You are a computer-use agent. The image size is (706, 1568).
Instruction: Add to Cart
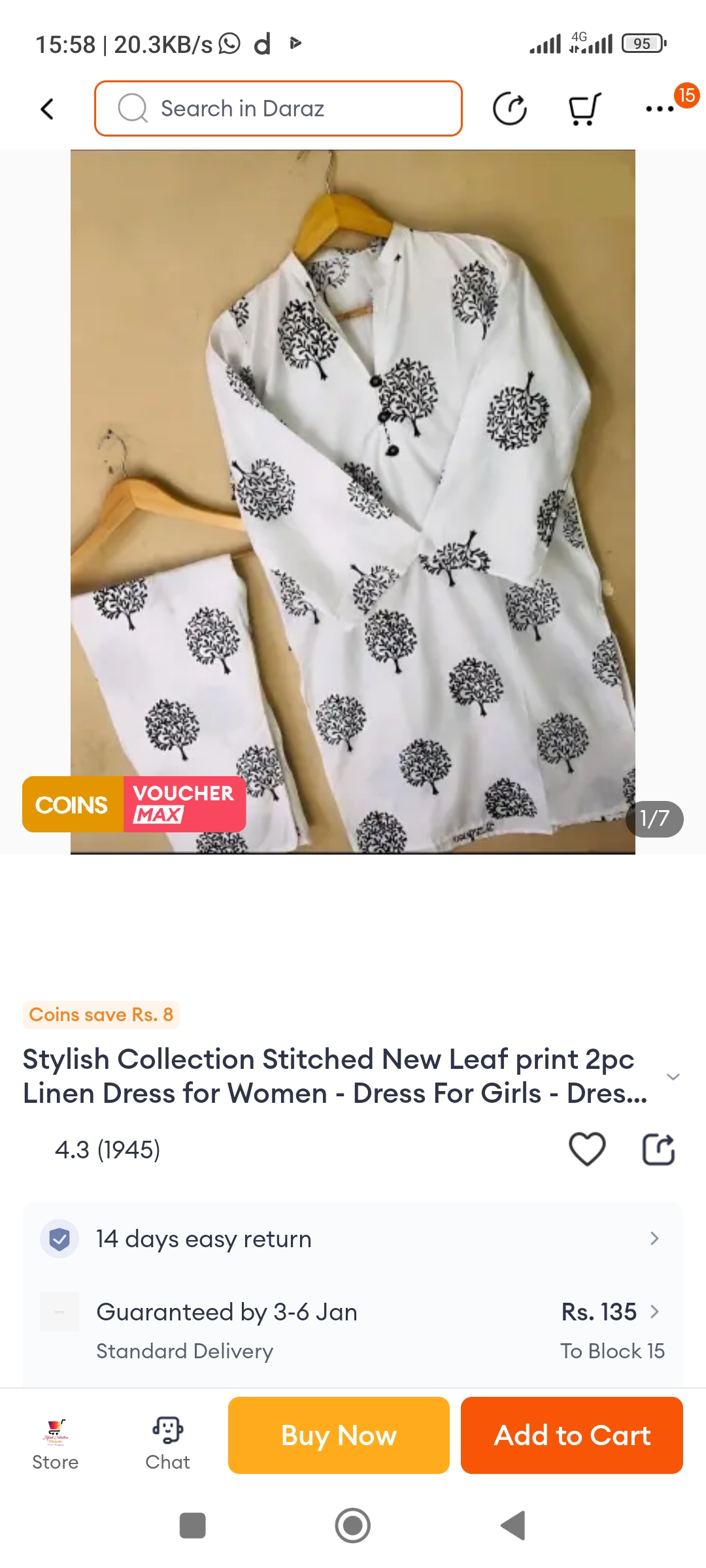pyautogui.click(x=572, y=1435)
